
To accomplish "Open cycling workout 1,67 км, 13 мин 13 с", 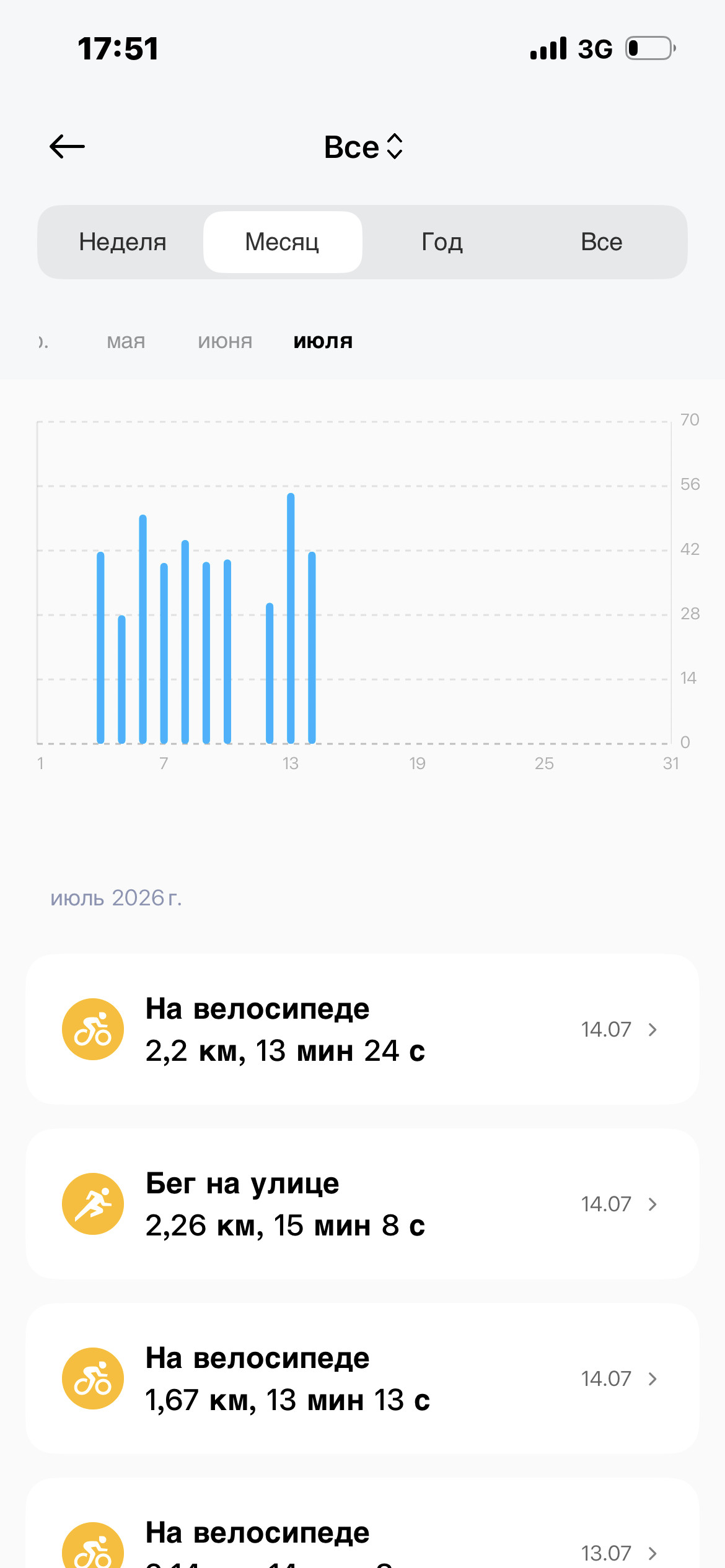I will (362, 1379).
